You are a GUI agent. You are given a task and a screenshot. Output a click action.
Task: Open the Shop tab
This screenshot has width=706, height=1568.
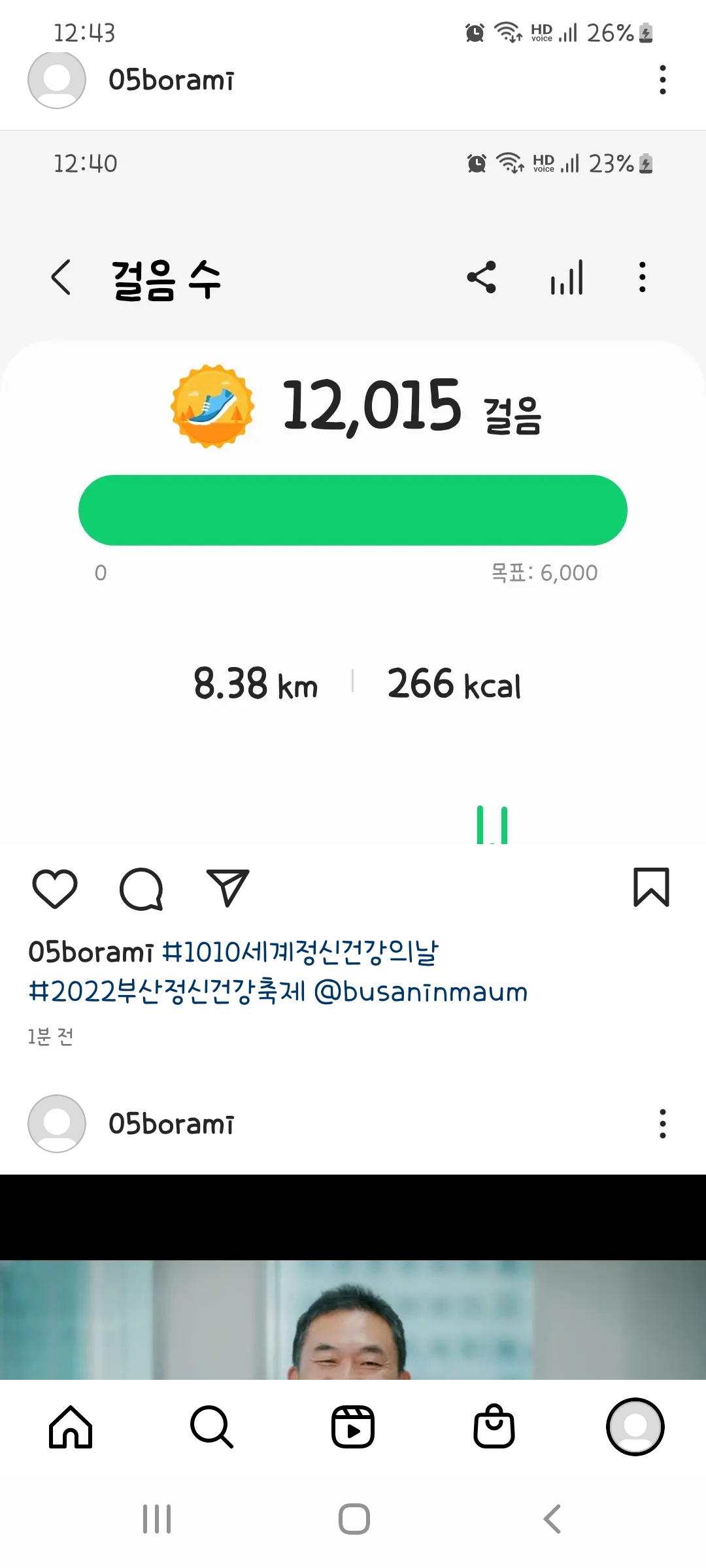(494, 1427)
